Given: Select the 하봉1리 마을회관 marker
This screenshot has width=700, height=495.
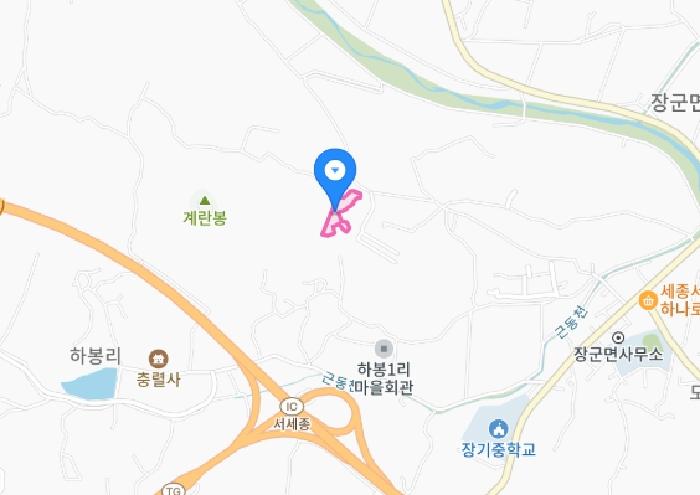Looking at the screenshot, I should (383, 349).
